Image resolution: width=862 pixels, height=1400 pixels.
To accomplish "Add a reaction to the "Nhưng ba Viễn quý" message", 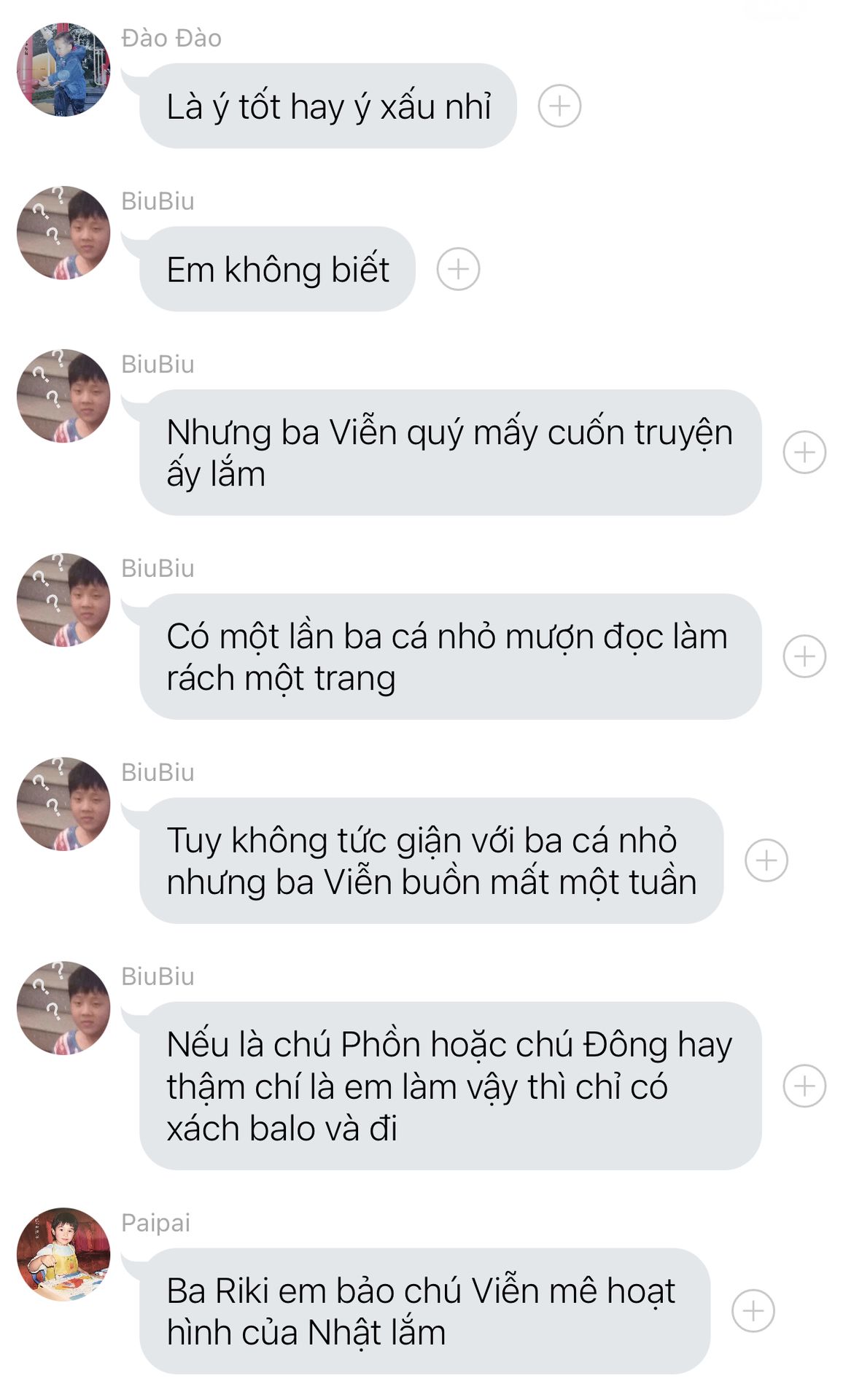I will click(x=804, y=452).
